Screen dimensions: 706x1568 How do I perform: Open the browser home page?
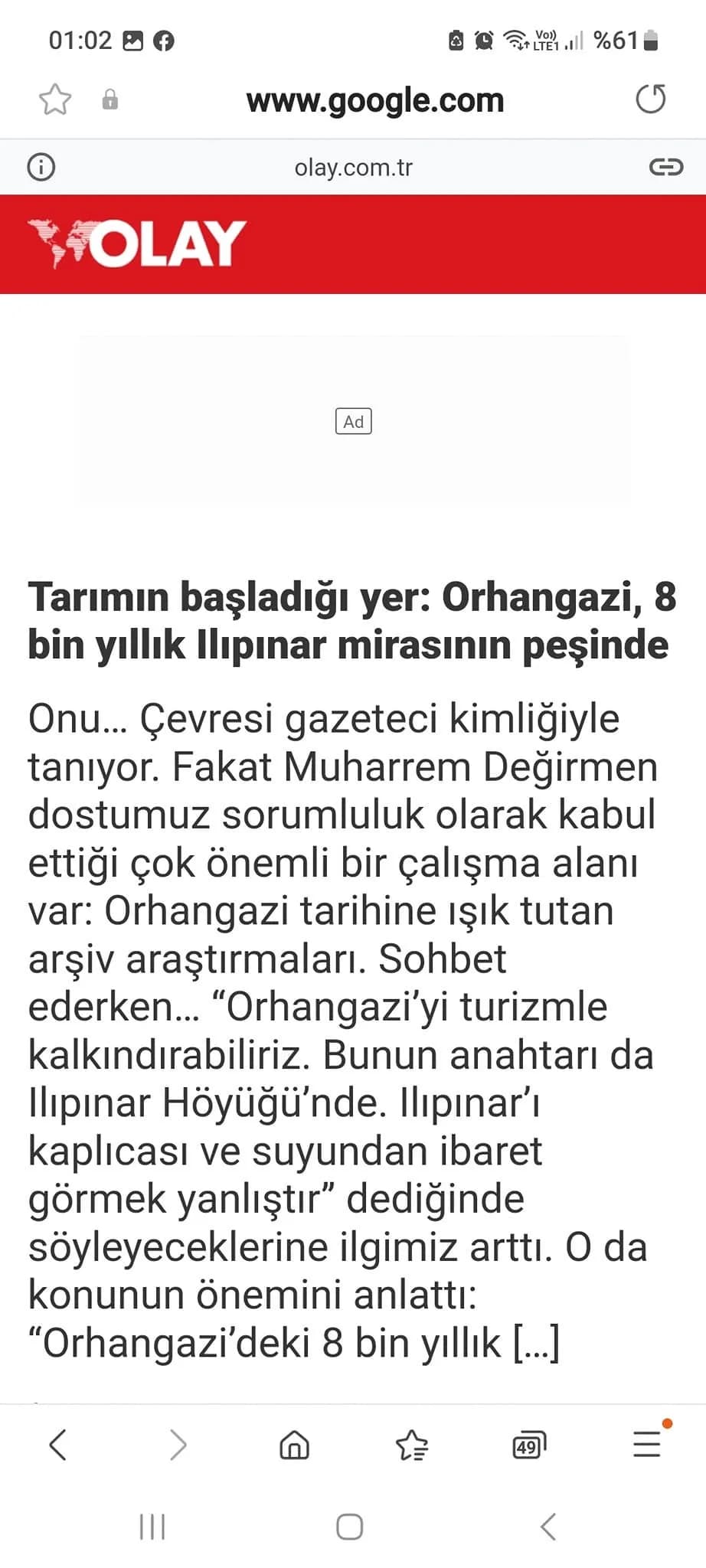click(295, 1445)
